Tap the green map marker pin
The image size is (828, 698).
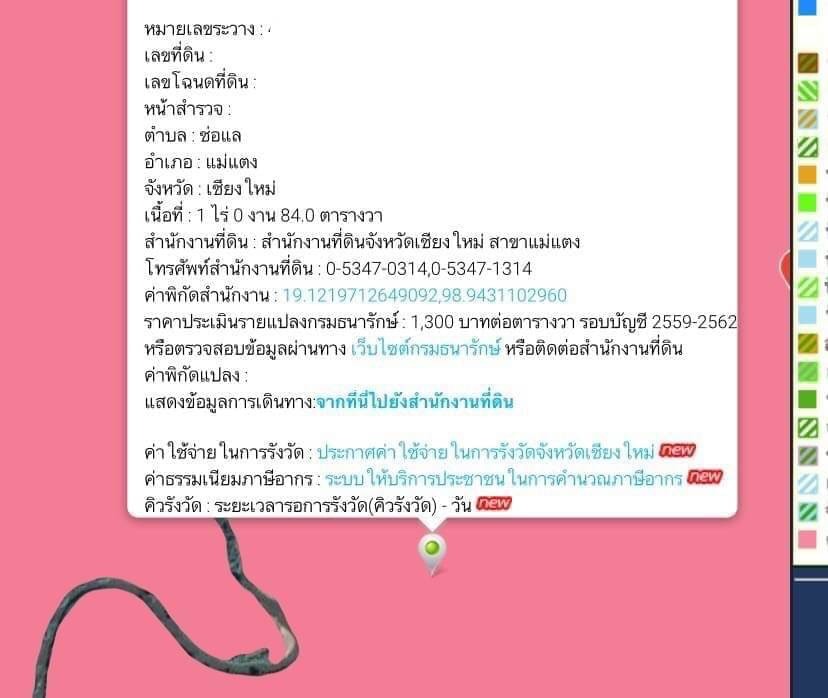point(432,550)
